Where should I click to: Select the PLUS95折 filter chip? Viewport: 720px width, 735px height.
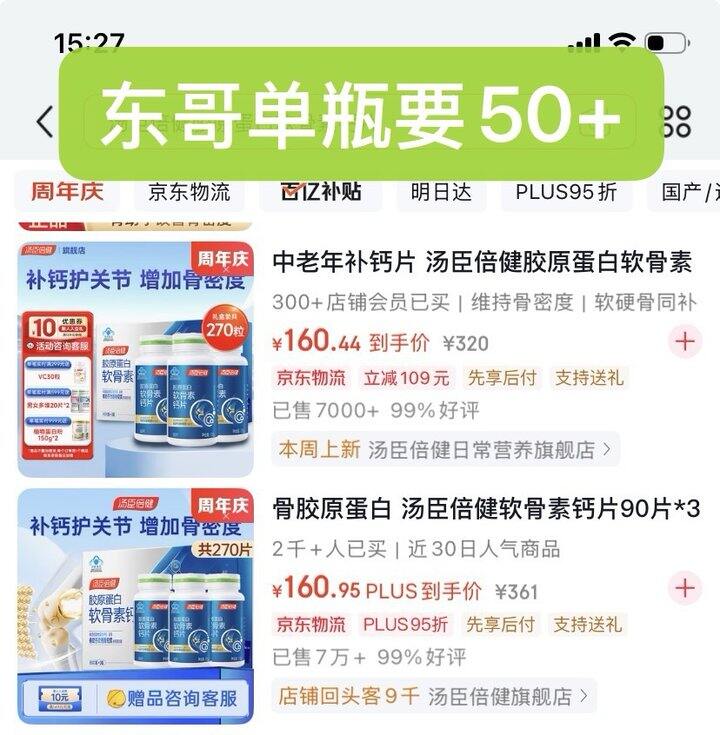[566, 192]
